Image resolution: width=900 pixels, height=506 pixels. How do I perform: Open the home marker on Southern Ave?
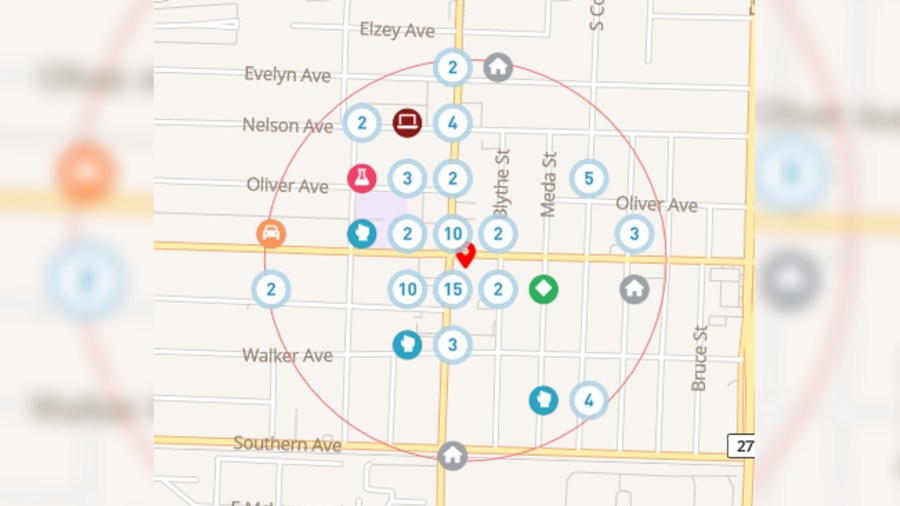click(452, 455)
